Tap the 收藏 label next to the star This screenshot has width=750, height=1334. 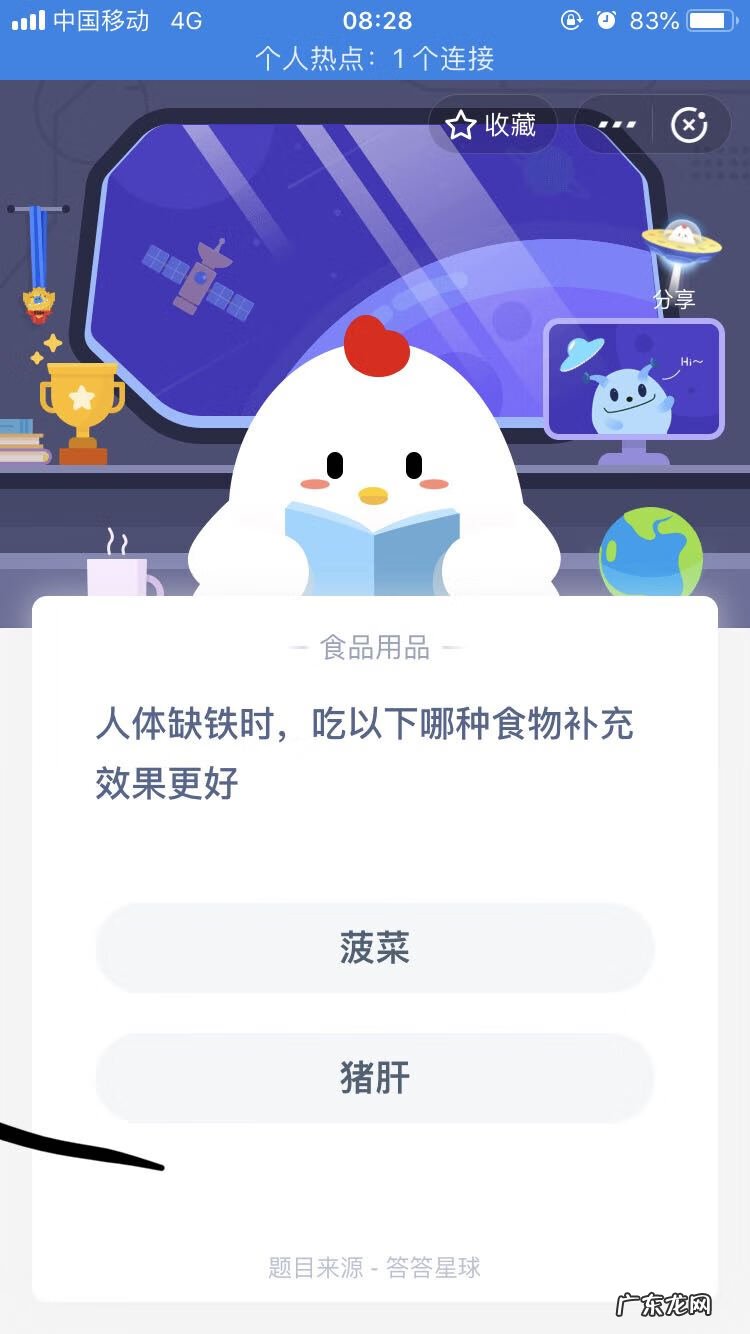point(513,124)
